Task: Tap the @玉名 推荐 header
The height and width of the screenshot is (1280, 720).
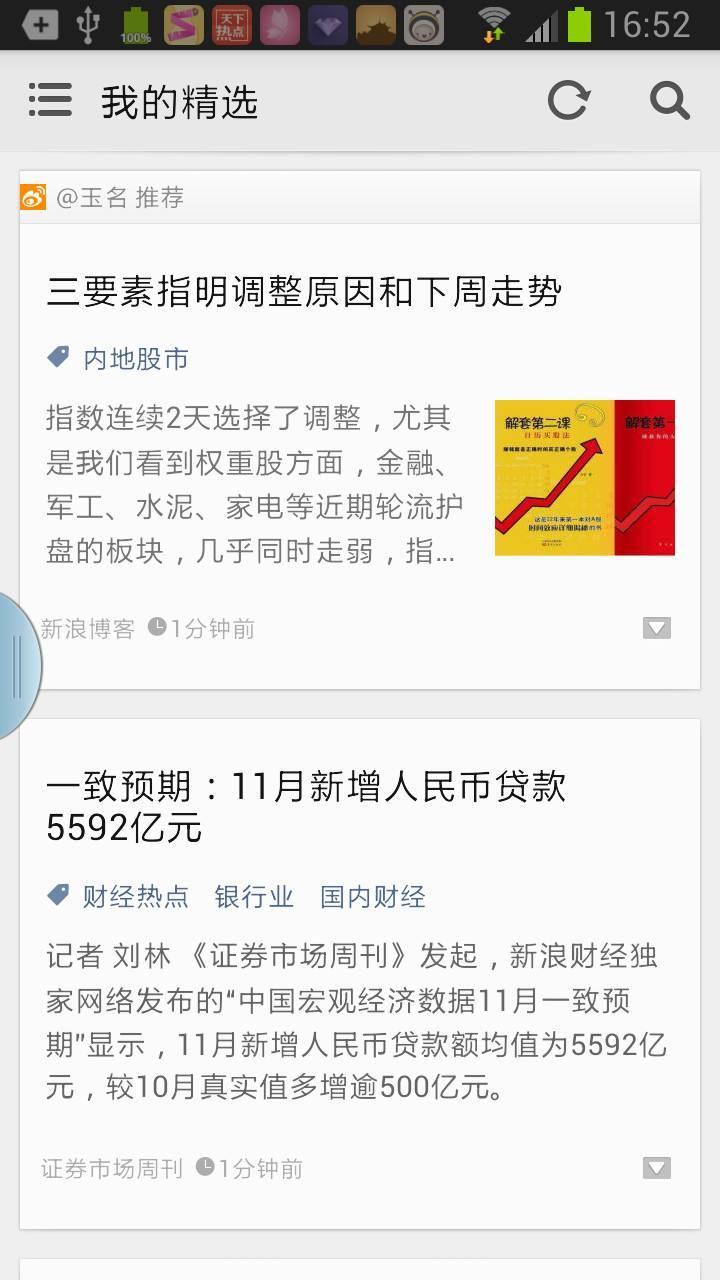Action: coord(120,197)
